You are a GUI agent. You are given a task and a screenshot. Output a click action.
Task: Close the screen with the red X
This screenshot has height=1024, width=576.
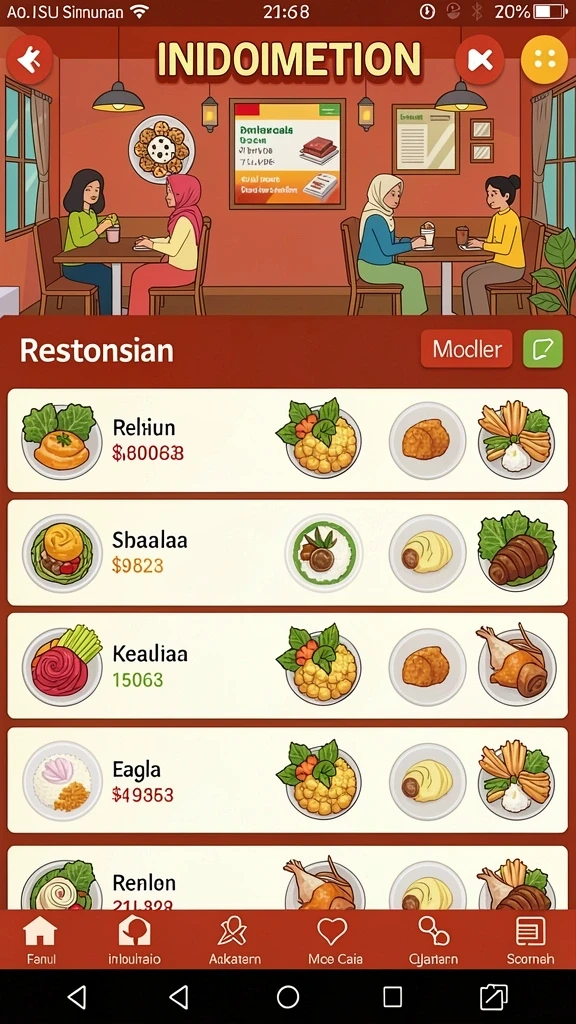pos(480,61)
